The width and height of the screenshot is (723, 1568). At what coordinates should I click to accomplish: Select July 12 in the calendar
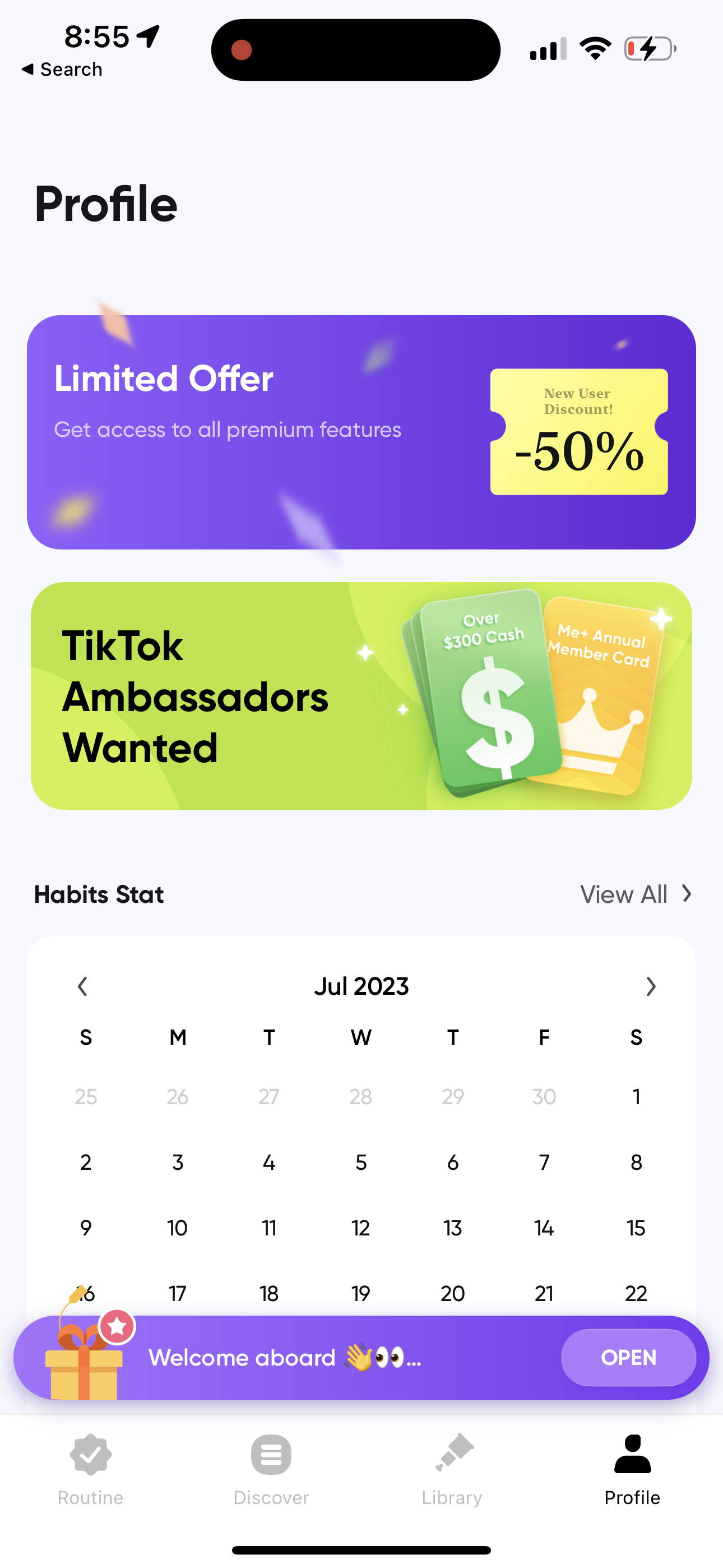tap(360, 1228)
